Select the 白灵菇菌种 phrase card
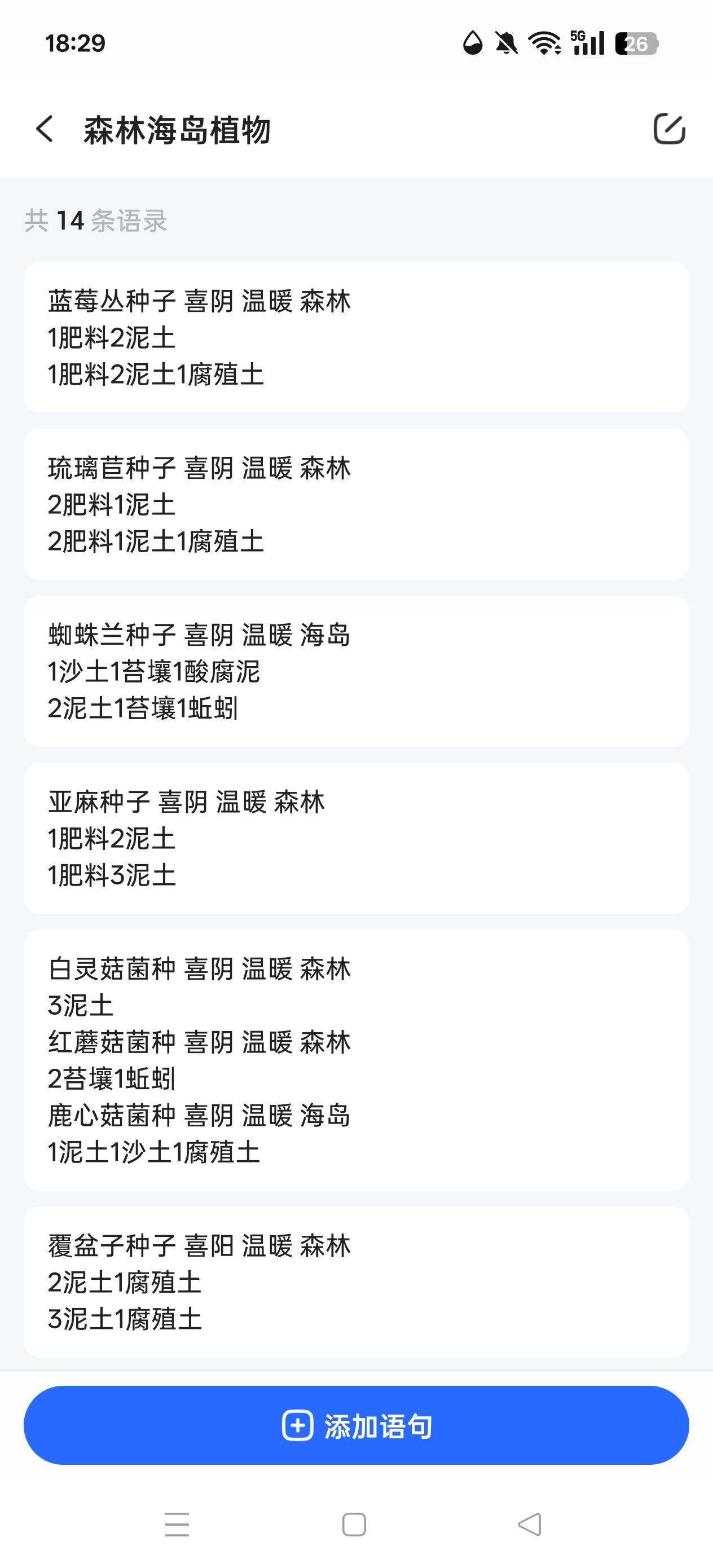Viewport: 713px width, 1568px height. (x=356, y=1060)
